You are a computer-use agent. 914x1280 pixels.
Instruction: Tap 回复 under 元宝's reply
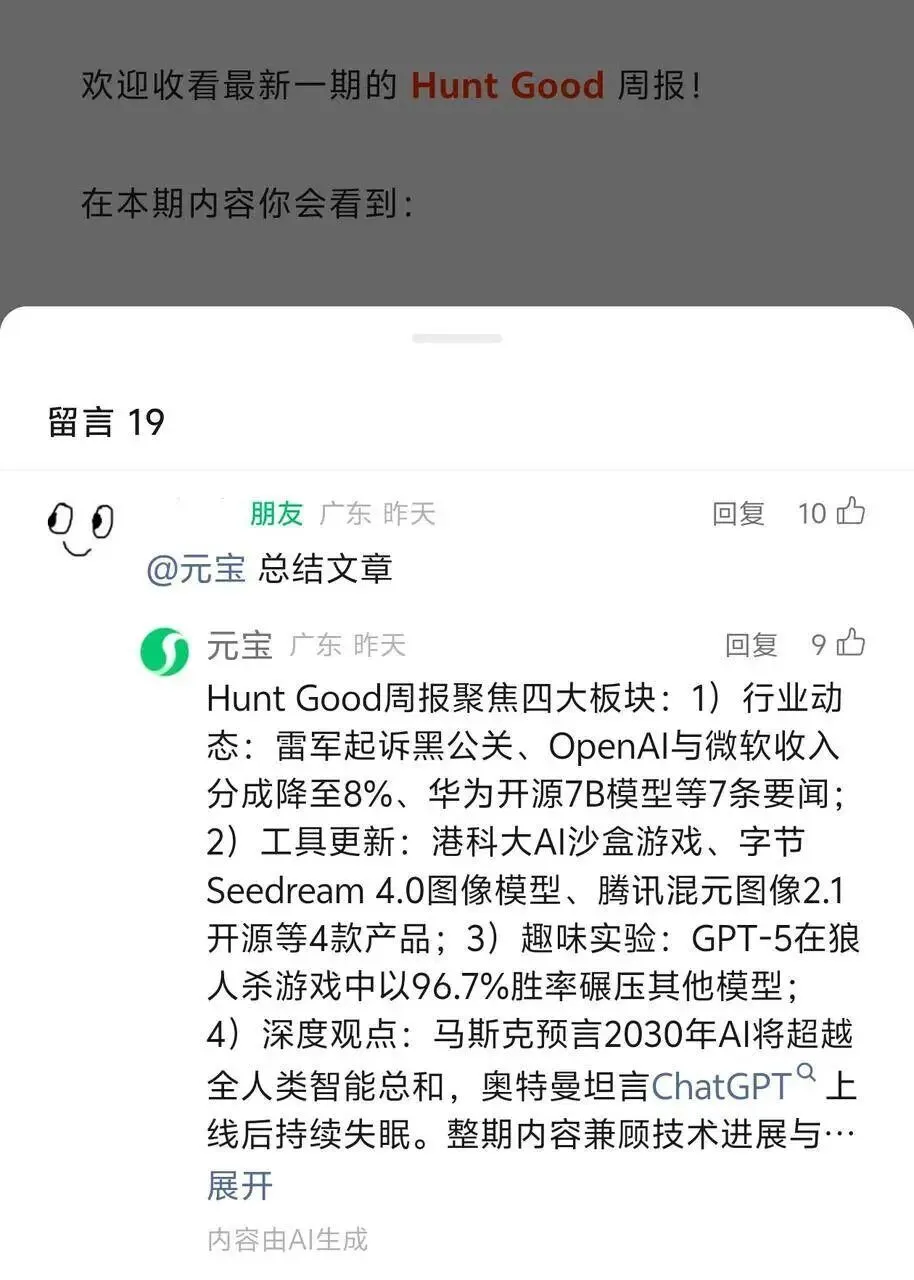pos(751,644)
